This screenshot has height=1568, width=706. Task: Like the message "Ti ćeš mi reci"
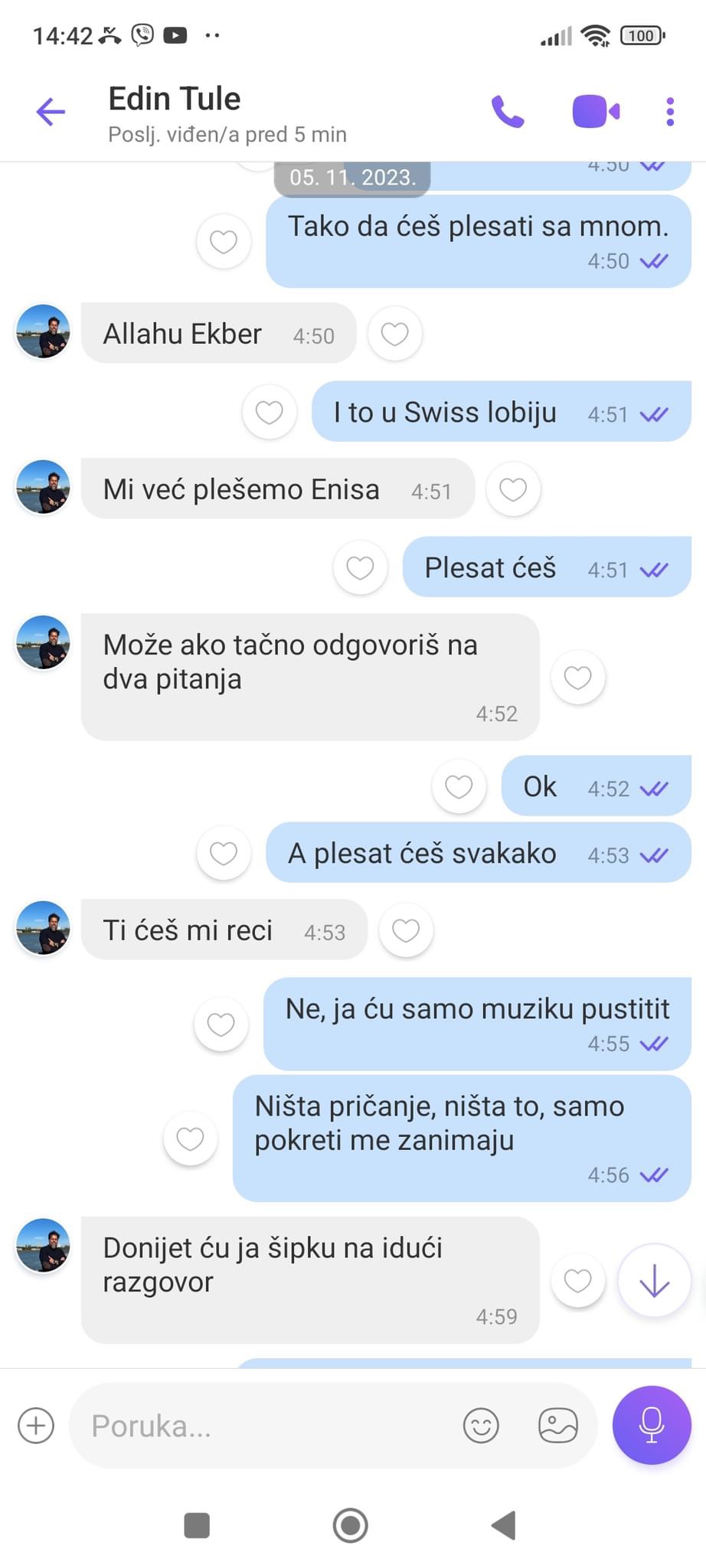(x=406, y=930)
